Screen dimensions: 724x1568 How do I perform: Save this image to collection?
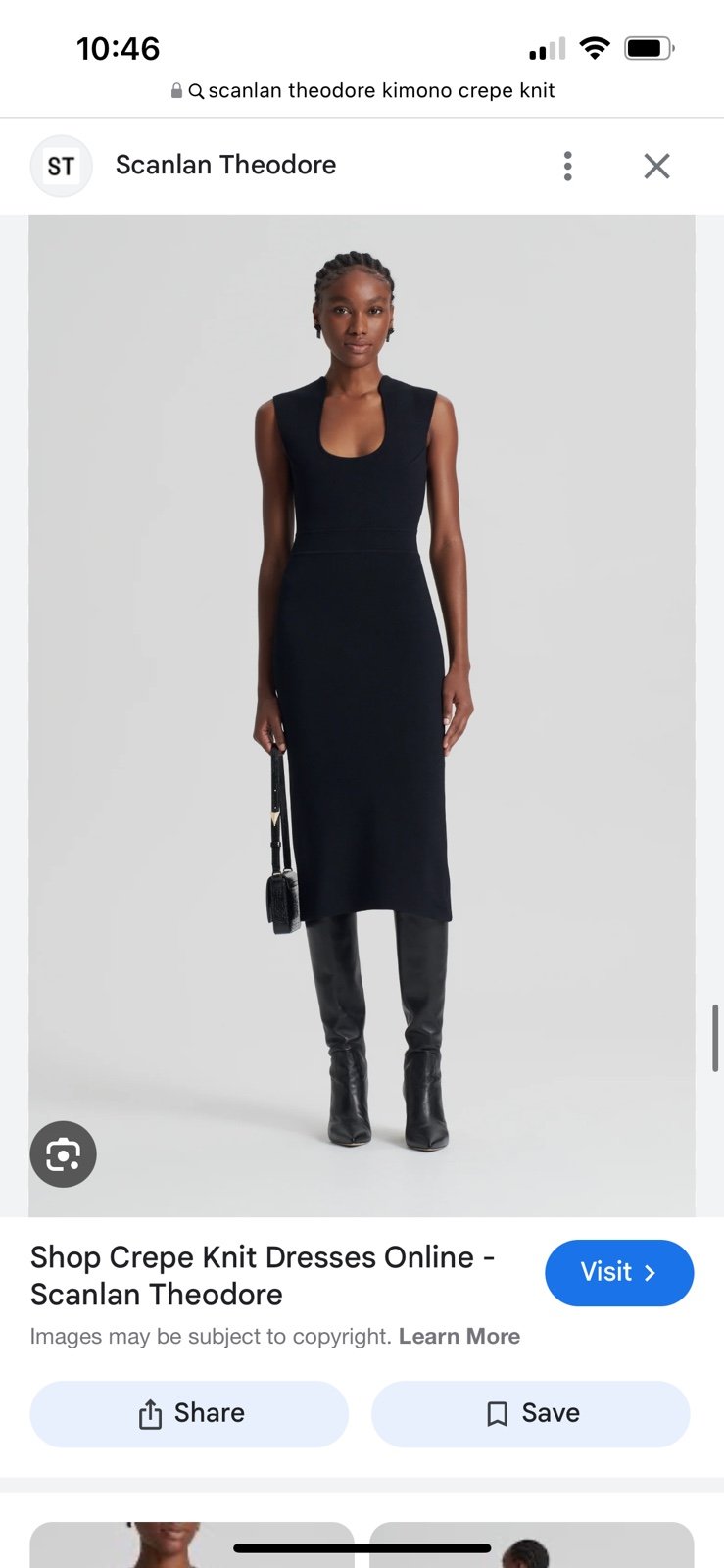coord(530,1413)
